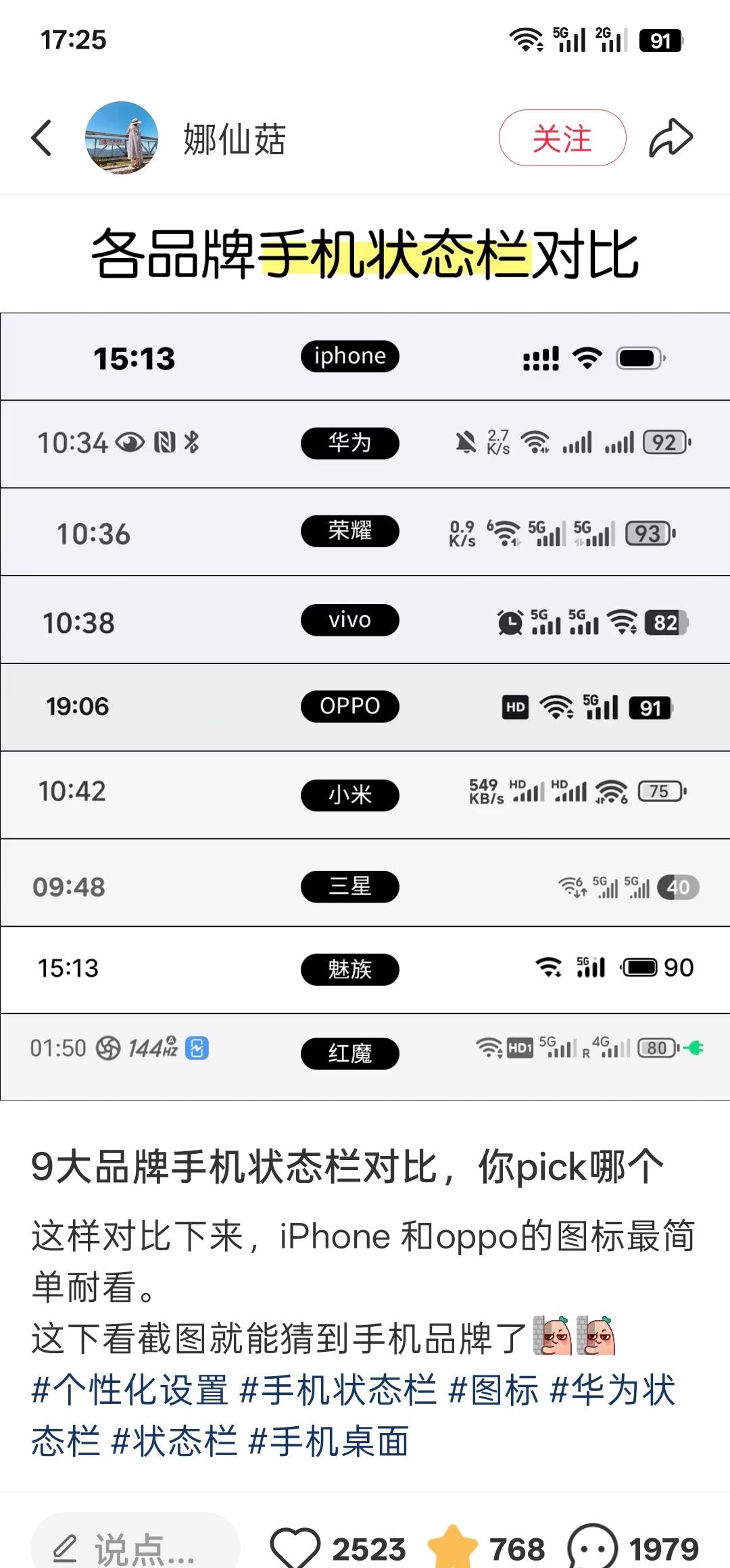Go back using the back arrow

tap(42, 138)
